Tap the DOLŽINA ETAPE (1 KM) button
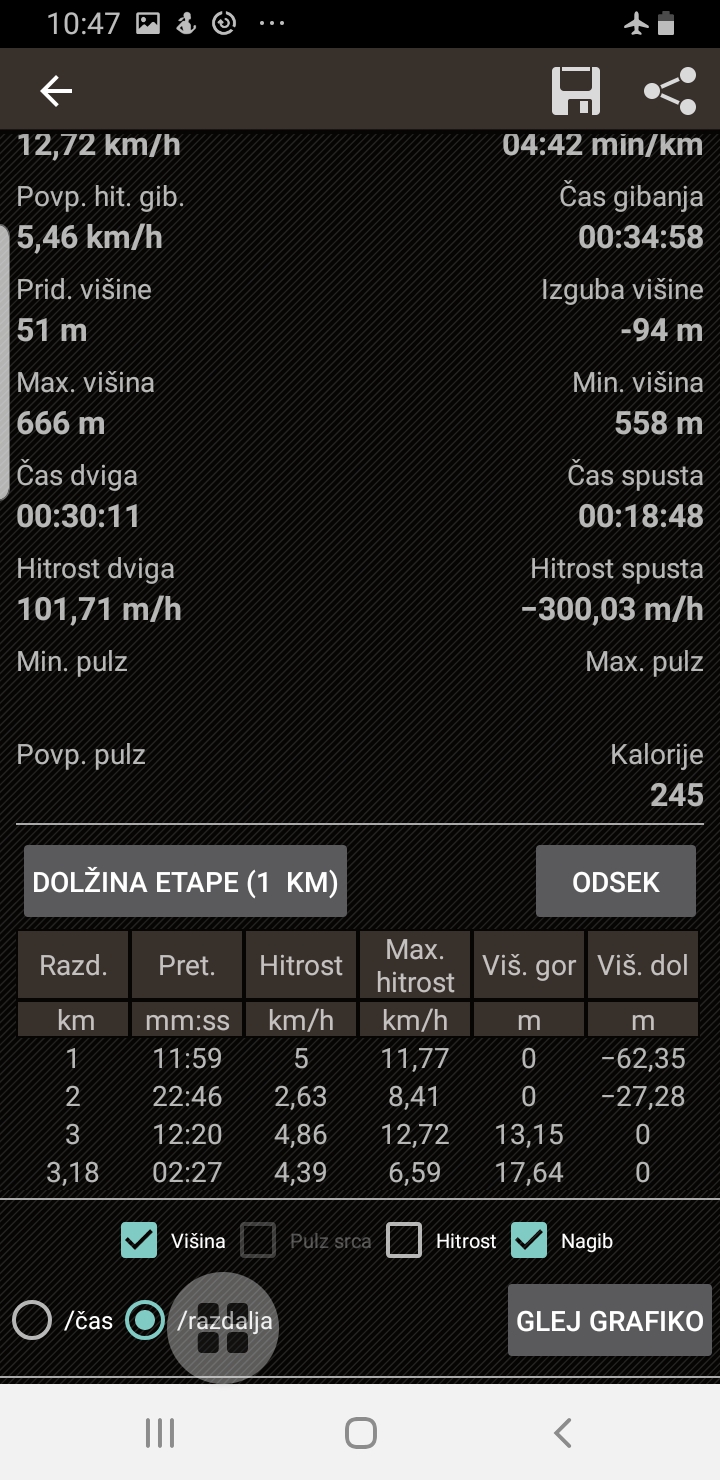 [x=185, y=882]
